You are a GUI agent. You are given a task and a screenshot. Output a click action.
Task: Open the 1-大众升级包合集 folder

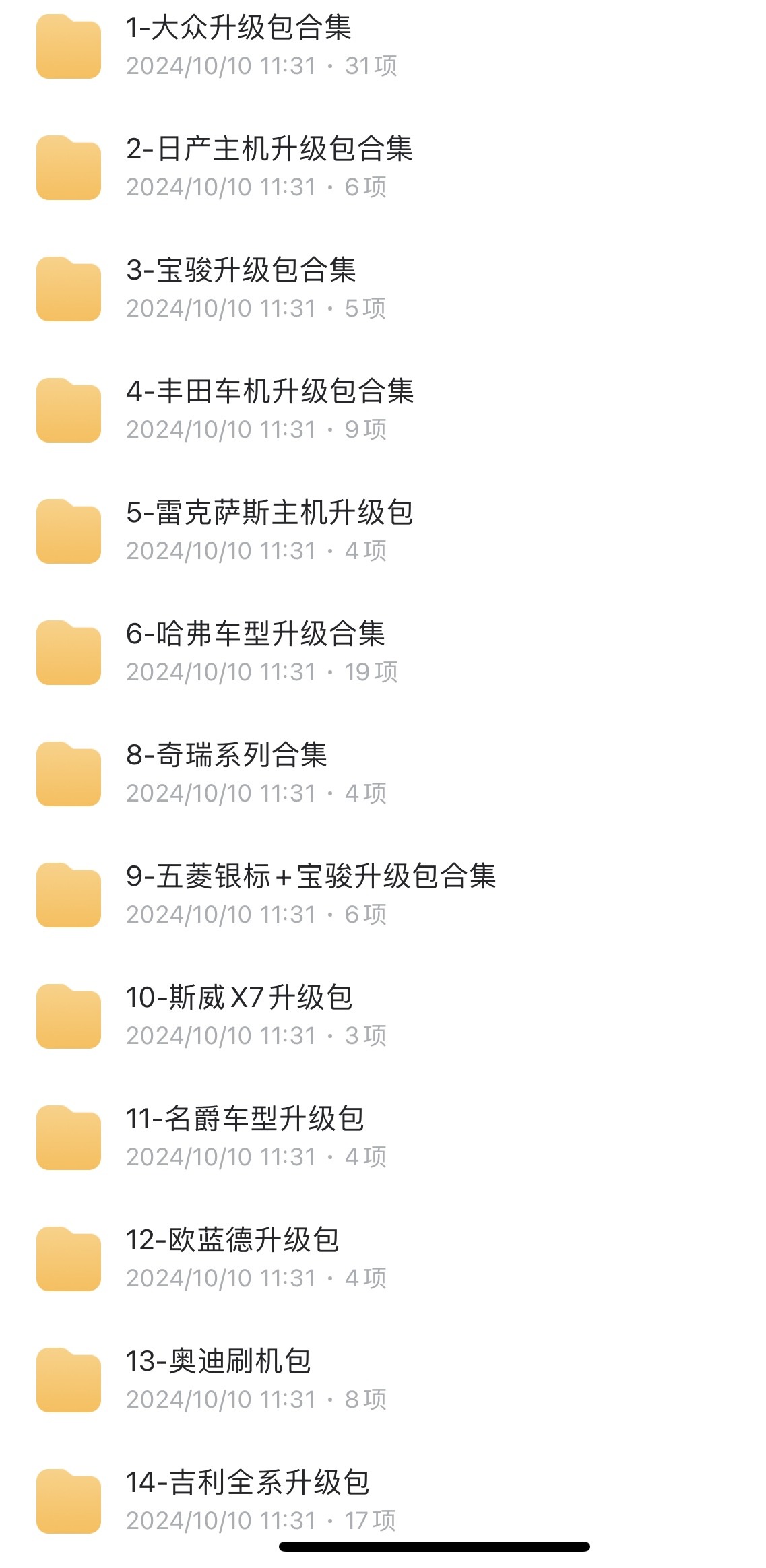383,46
